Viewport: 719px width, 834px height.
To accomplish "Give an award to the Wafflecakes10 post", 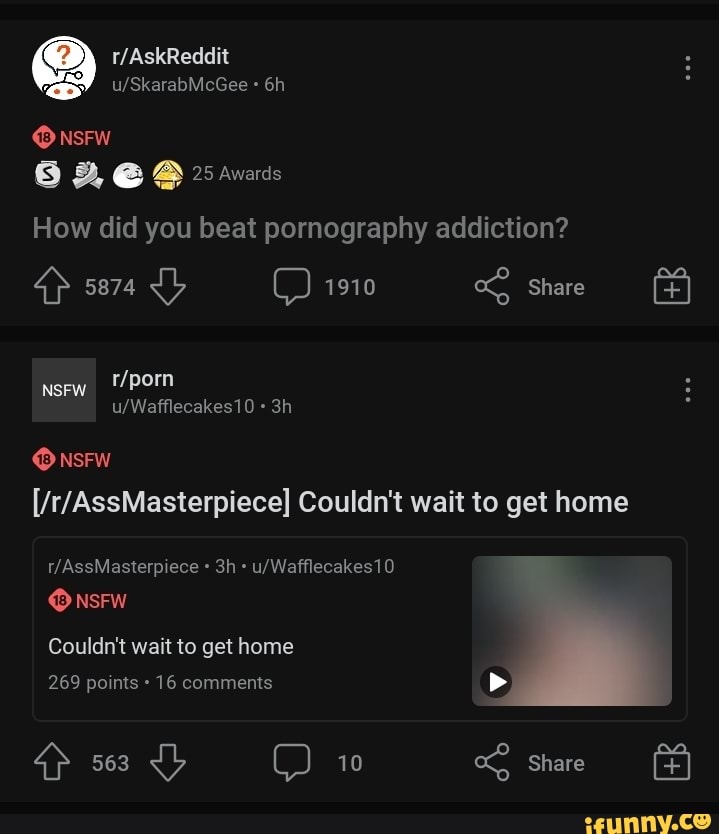I will point(672,764).
